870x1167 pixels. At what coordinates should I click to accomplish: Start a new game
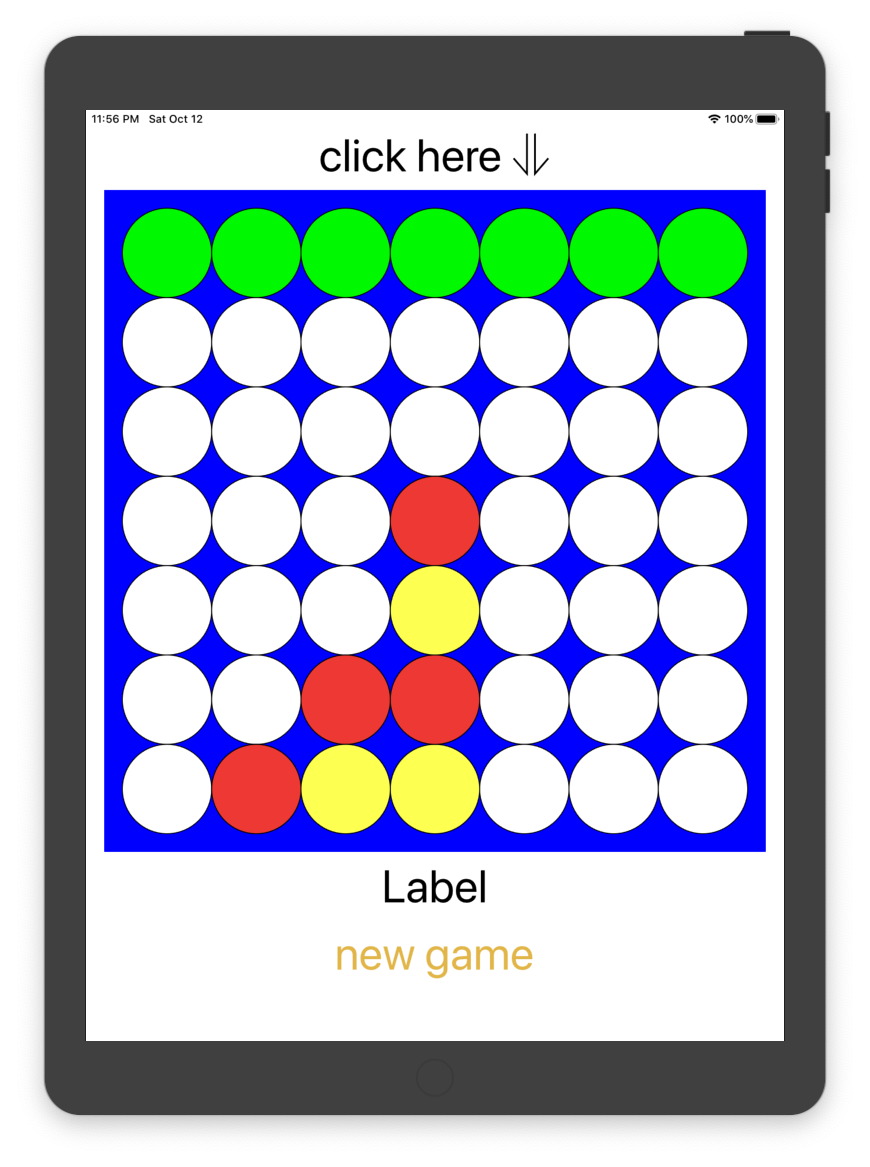(x=434, y=956)
